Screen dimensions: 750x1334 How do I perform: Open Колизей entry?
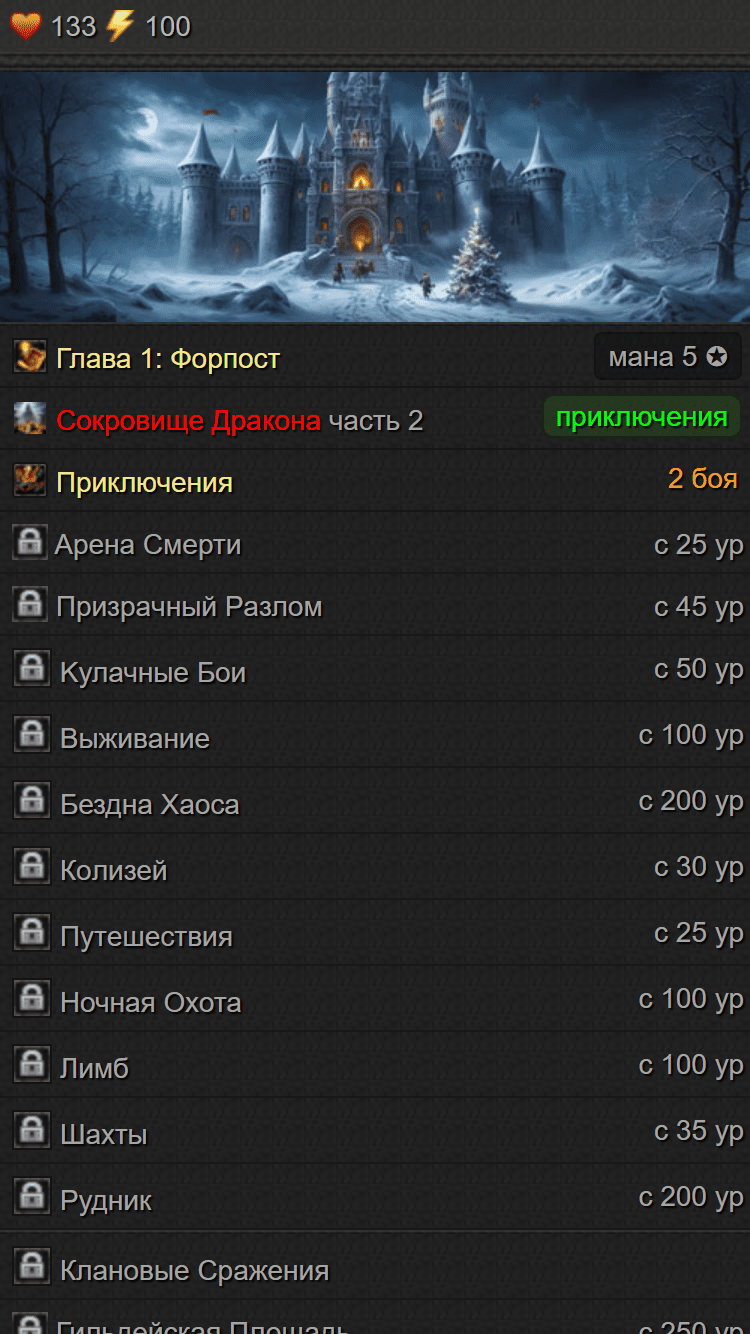[113, 871]
